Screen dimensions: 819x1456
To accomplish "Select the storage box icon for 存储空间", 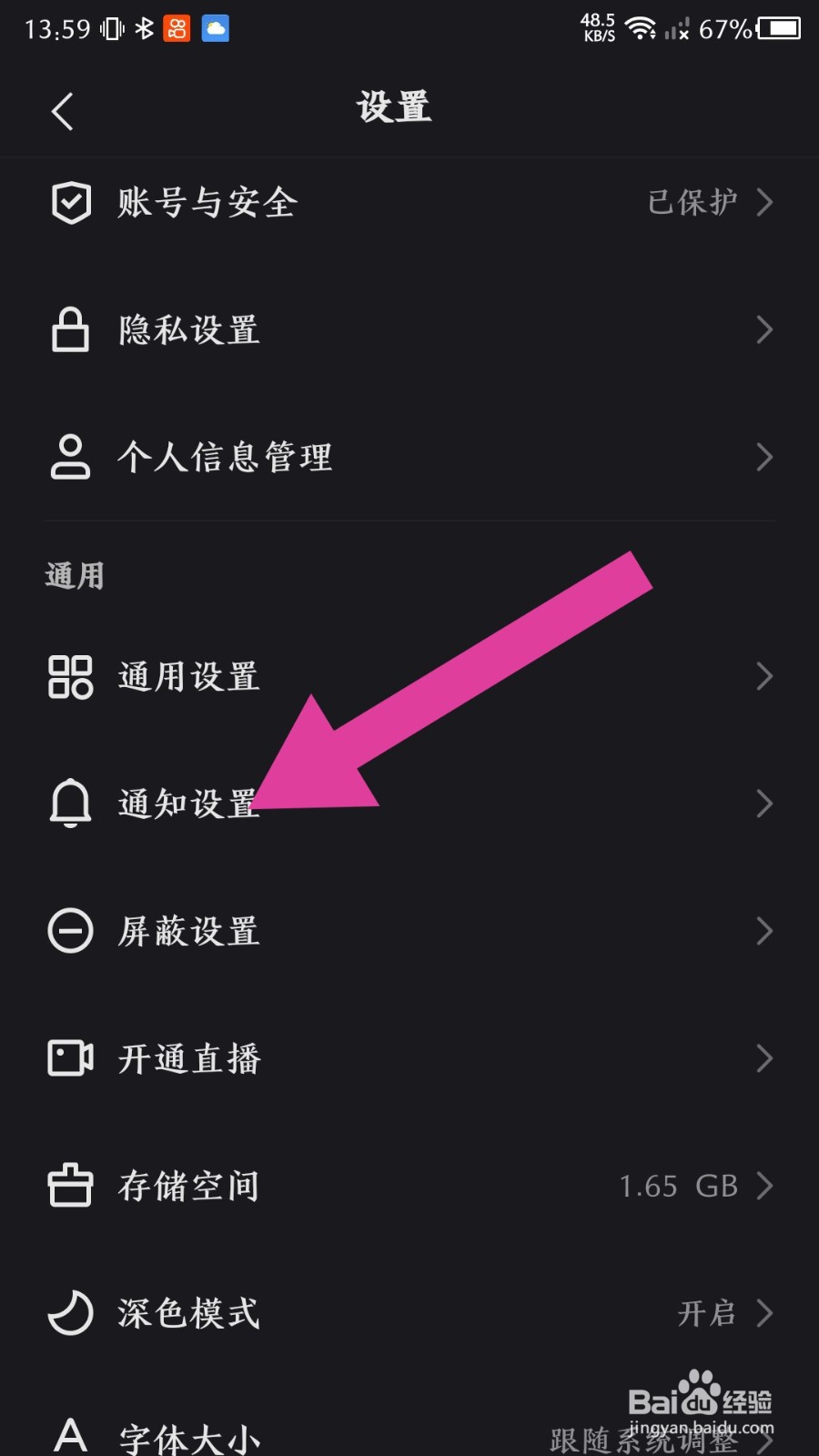I will (69, 1186).
